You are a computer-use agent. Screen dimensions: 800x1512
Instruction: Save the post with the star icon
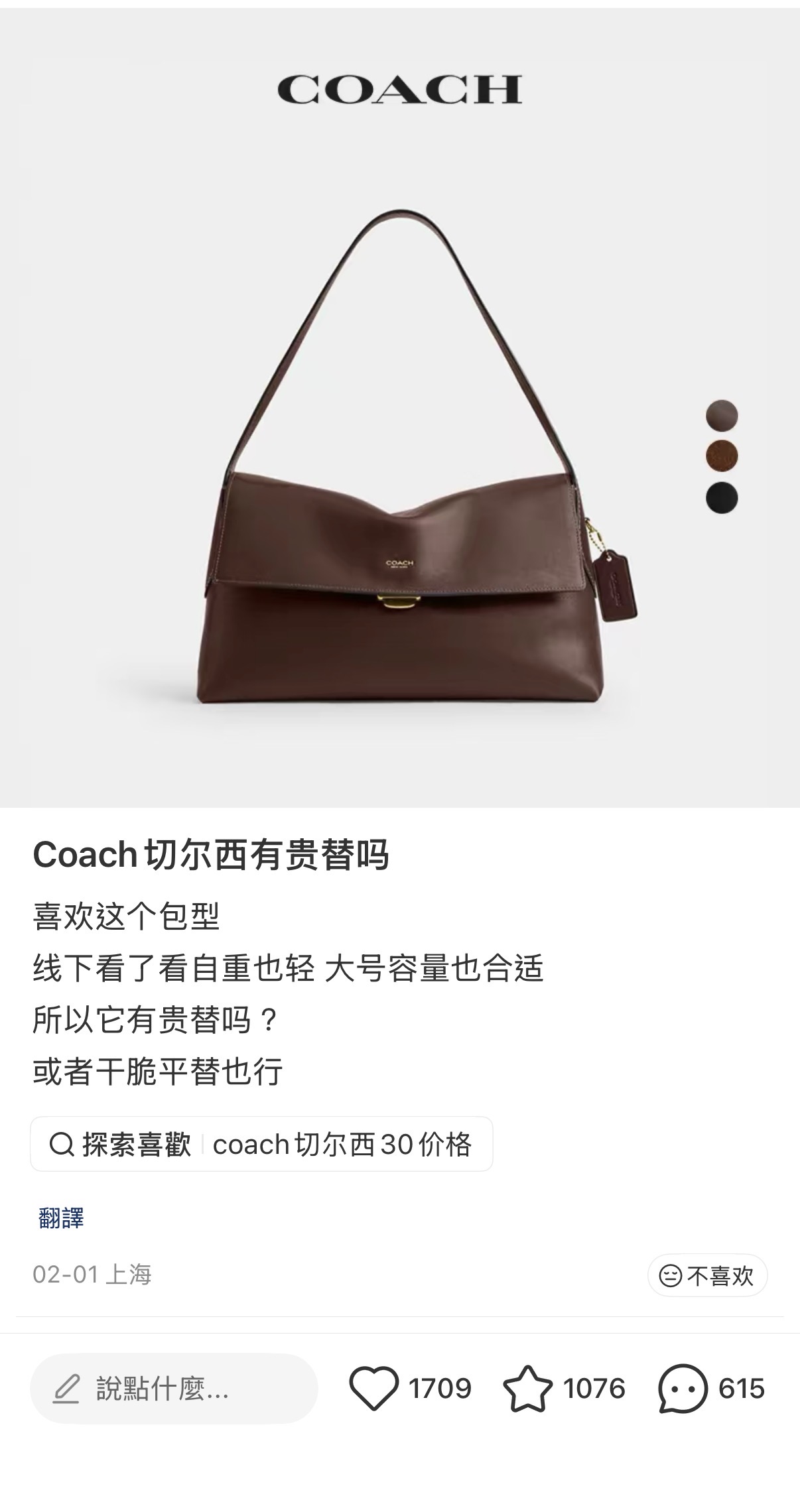(527, 1388)
